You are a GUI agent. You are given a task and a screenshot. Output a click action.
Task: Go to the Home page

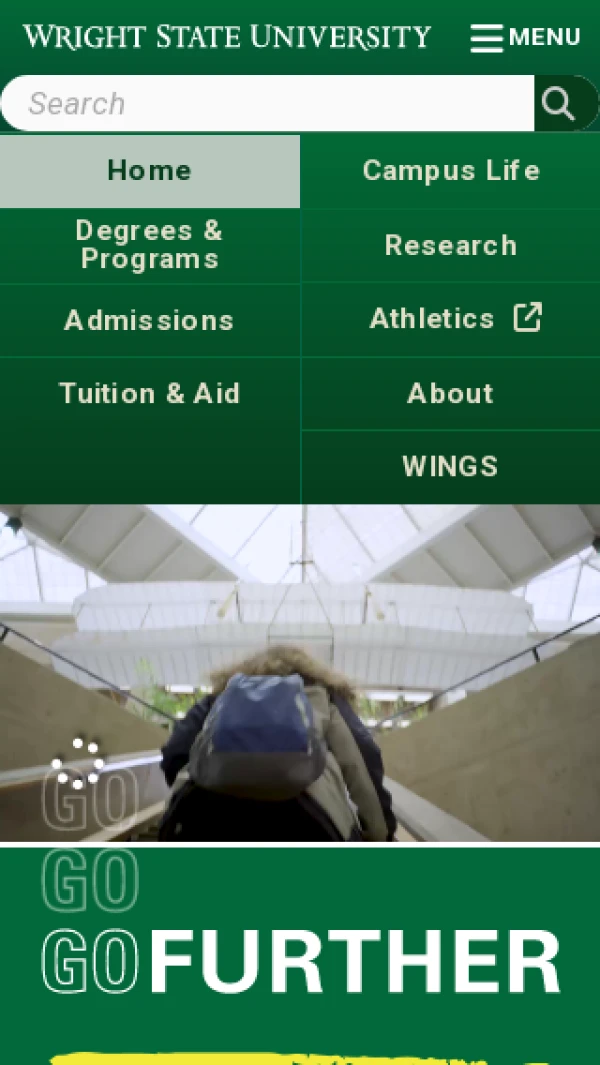(149, 171)
